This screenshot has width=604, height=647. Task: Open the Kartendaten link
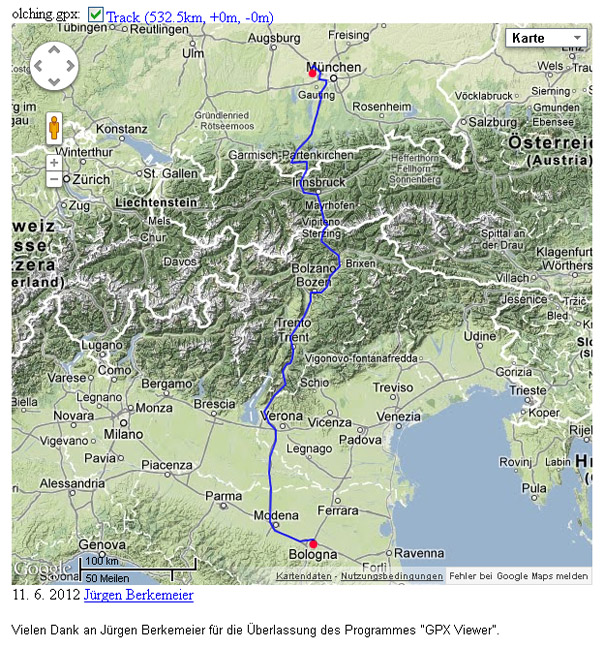tap(304, 577)
